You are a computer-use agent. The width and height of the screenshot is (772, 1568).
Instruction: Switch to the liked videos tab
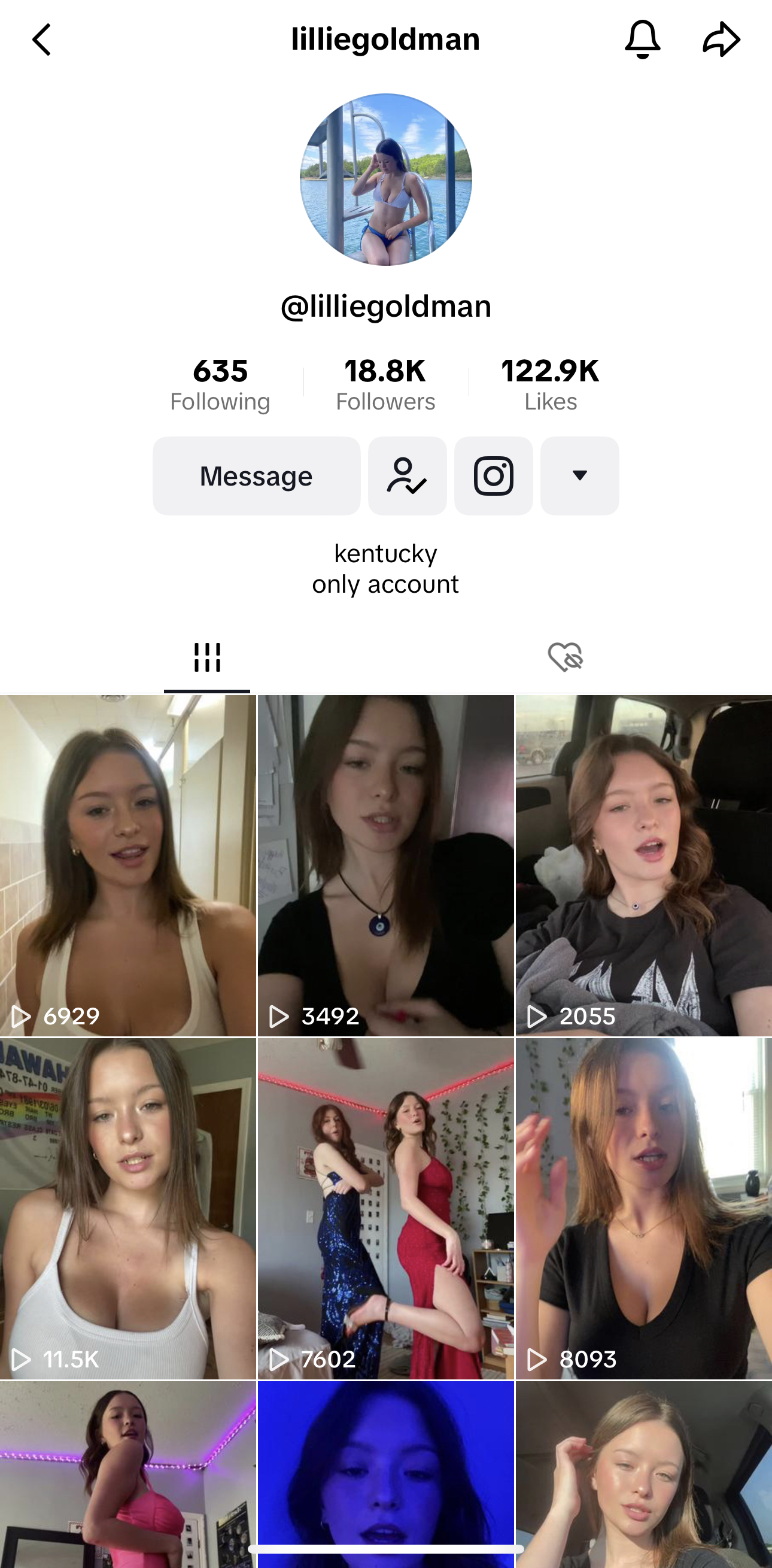(x=565, y=657)
